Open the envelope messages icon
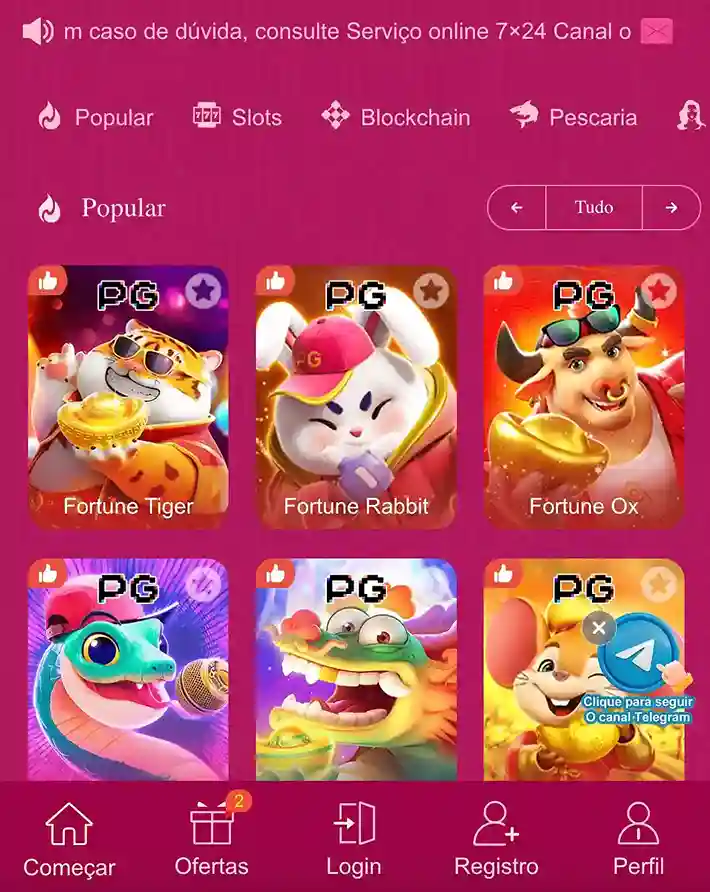 [657, 31]
